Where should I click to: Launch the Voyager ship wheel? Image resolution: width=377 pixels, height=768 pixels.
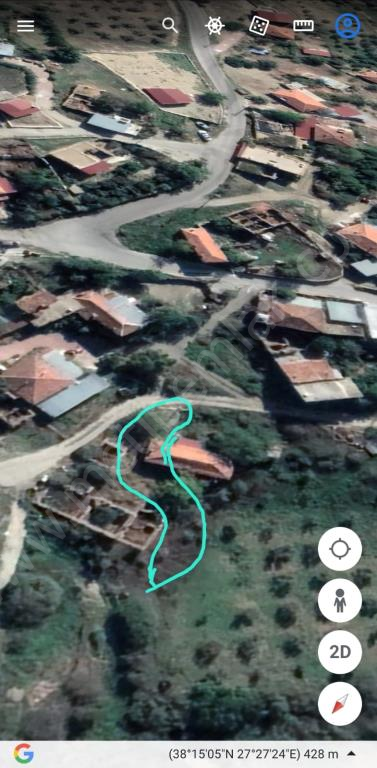tap(215, 25)
